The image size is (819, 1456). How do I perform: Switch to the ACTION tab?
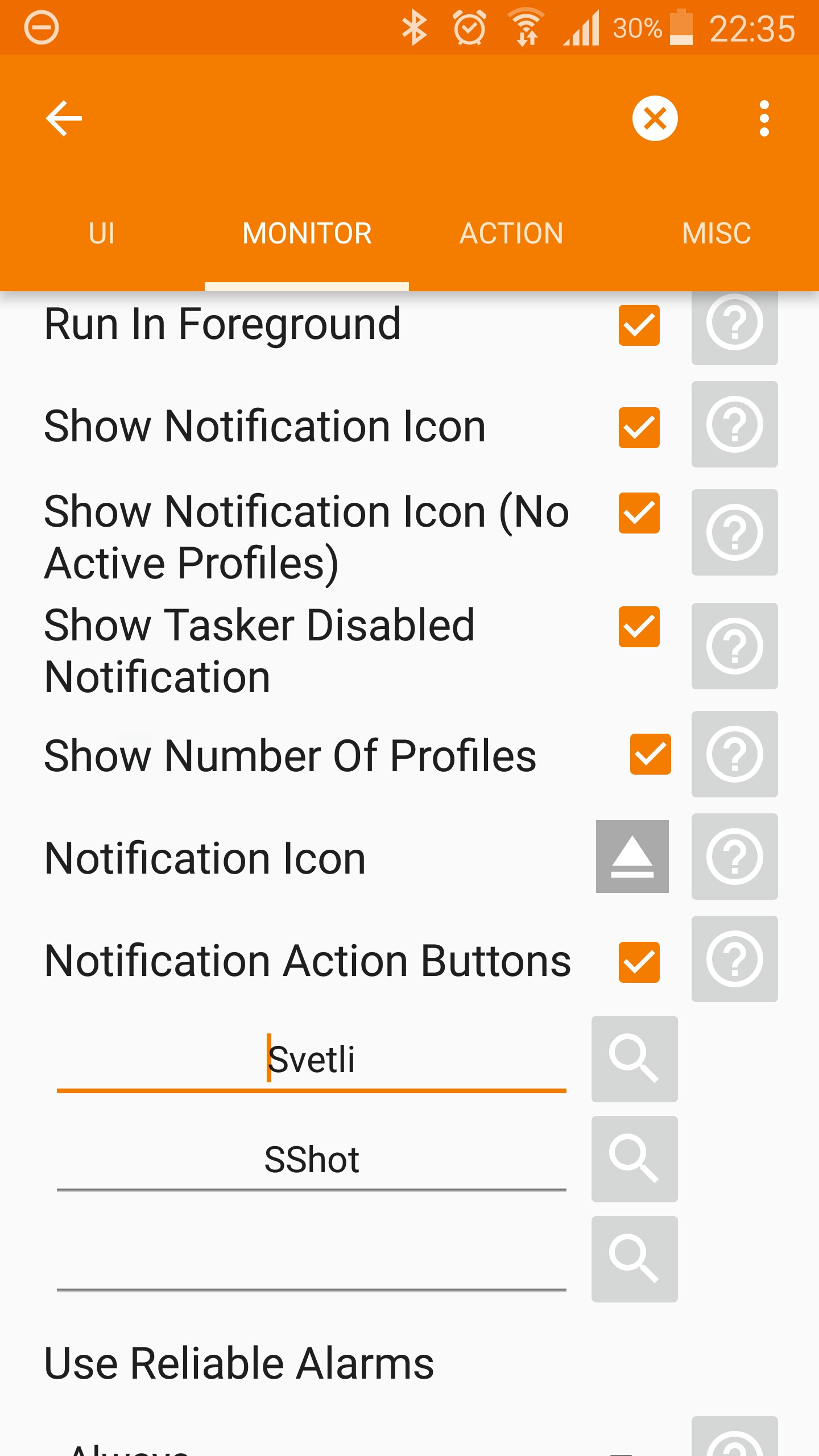[511, 233]
